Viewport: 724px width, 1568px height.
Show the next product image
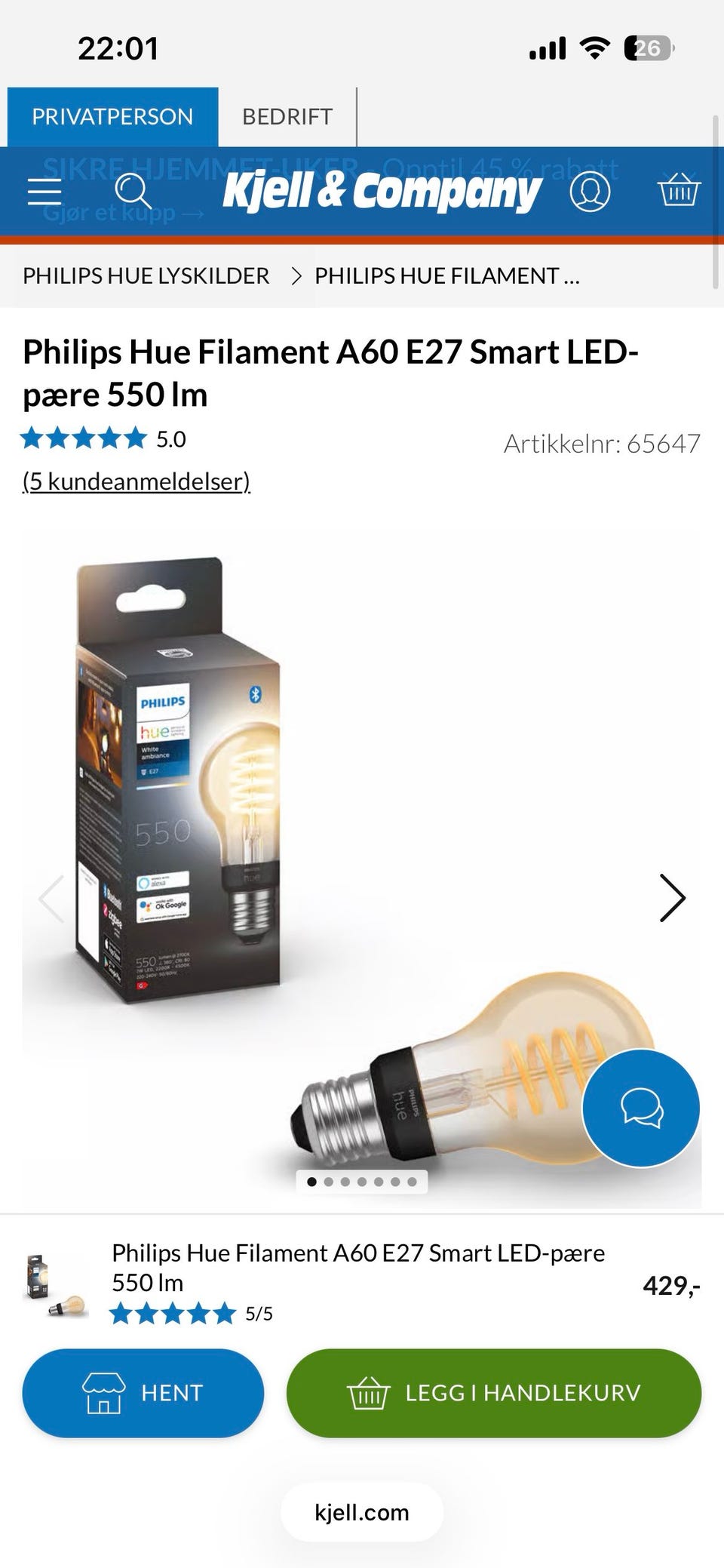click(x=672, y=898)
